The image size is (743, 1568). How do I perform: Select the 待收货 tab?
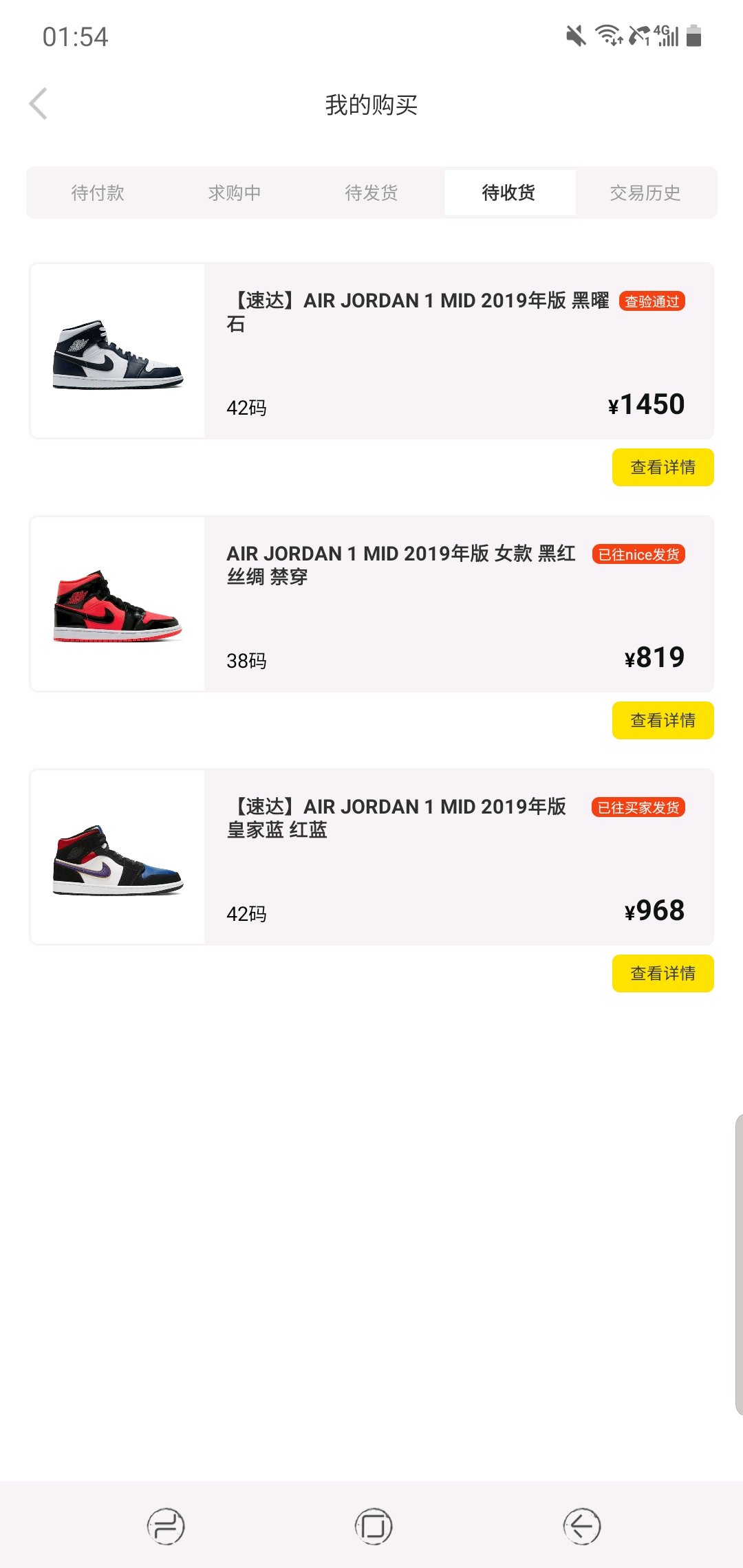click(509, 193)
